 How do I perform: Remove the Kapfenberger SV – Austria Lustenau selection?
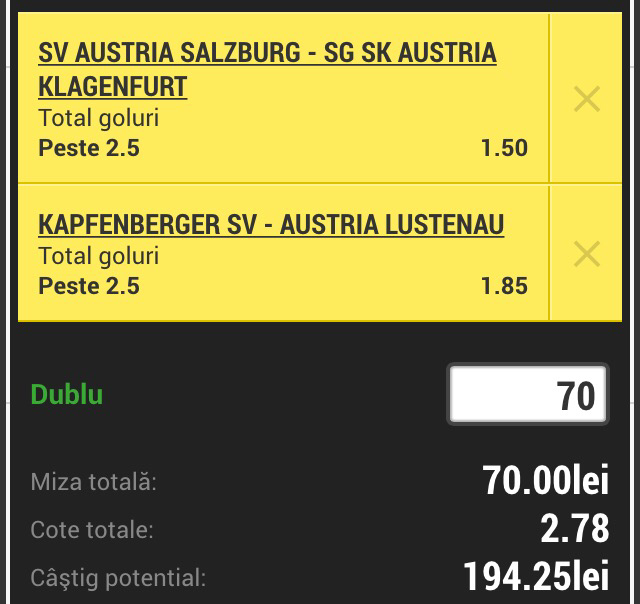pos(586,254)
